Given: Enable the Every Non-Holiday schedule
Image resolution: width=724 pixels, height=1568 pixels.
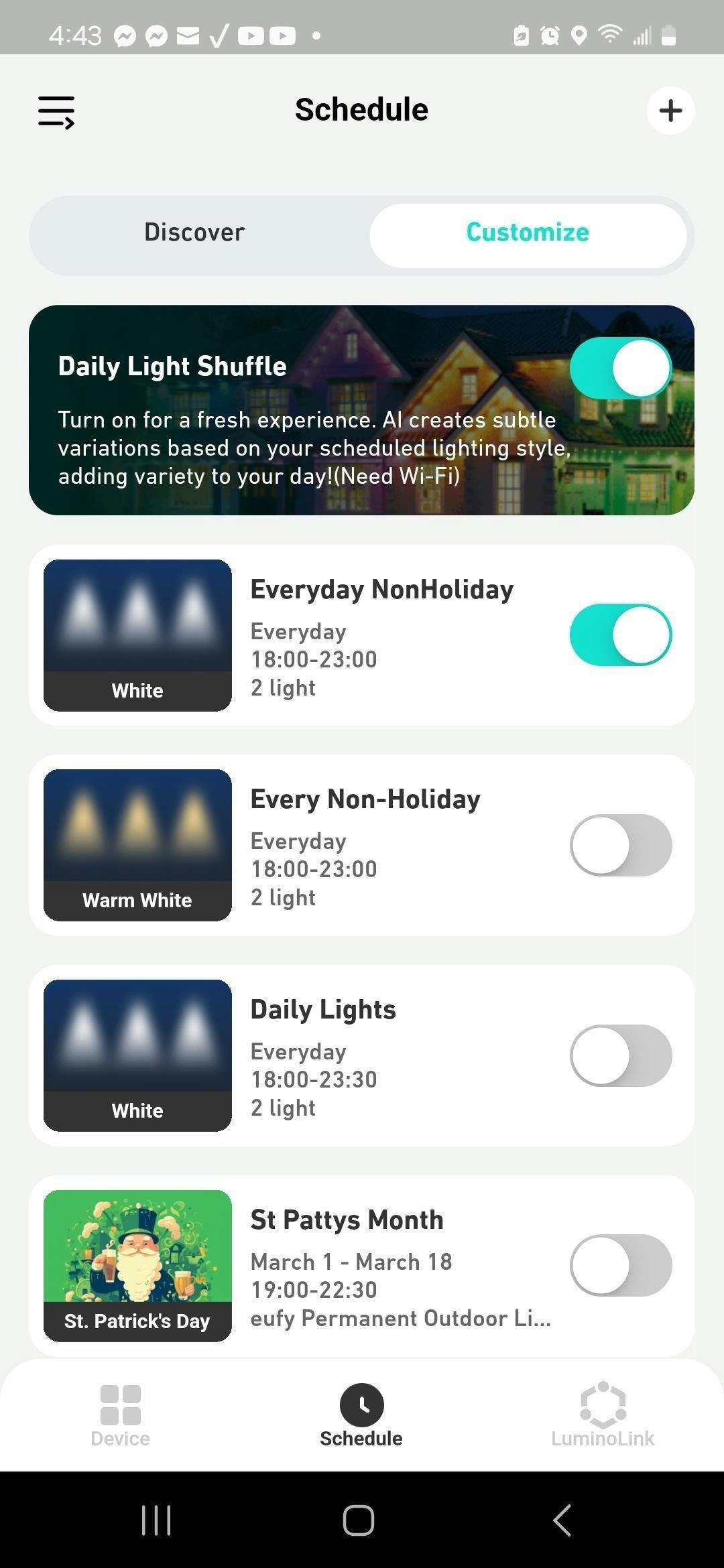Looking at the screenshot, I should 620,845.
